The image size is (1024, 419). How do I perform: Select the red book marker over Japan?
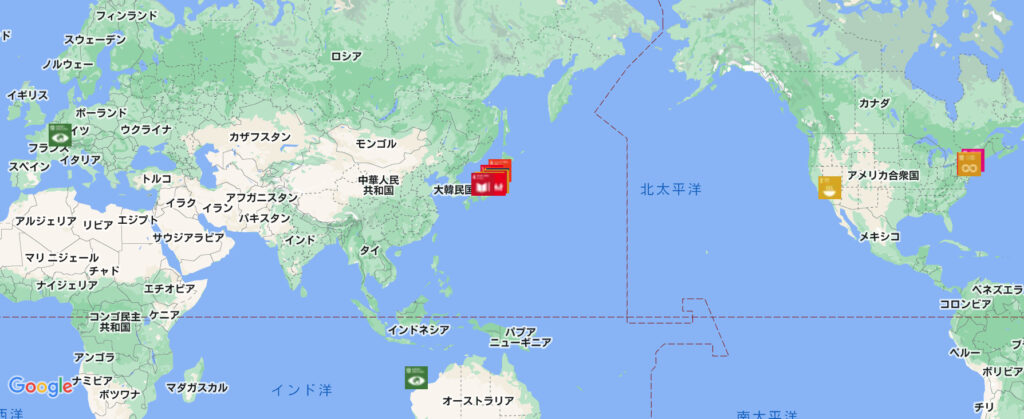pyautogui.click(x=482, y=185)
